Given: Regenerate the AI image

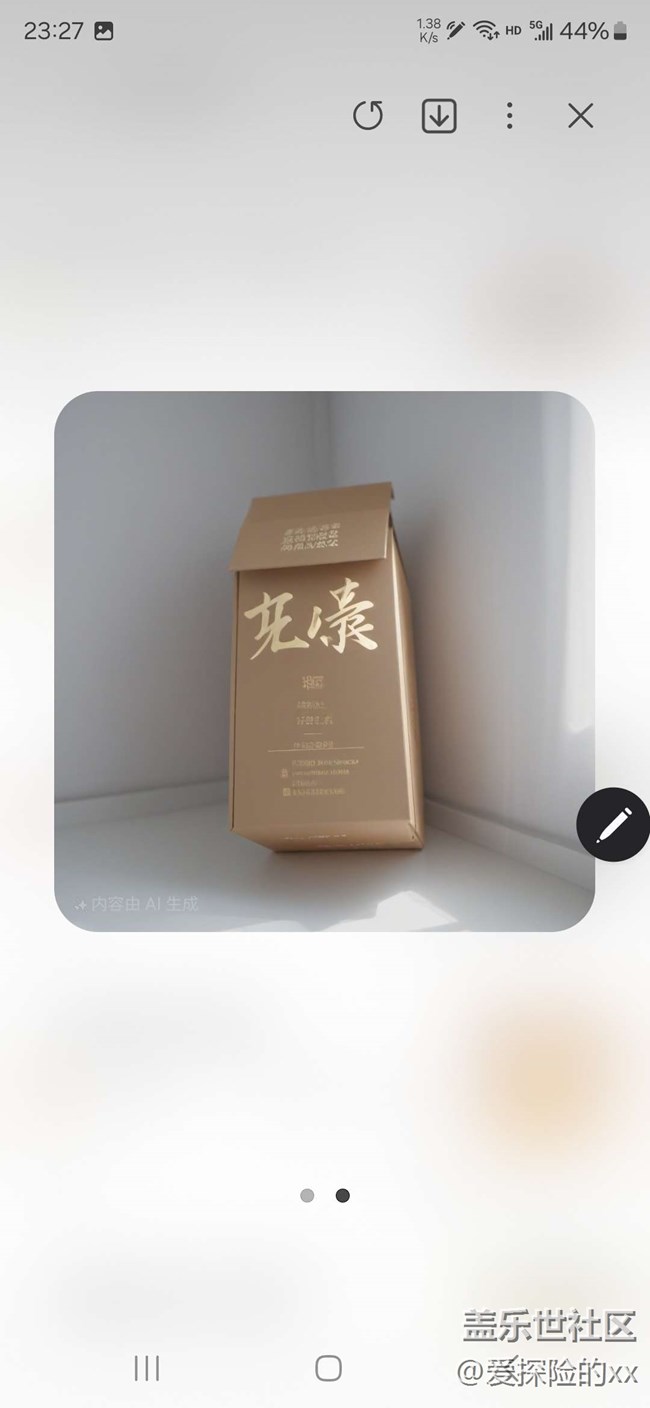Looking at the screenshot, I should [368, 116].
